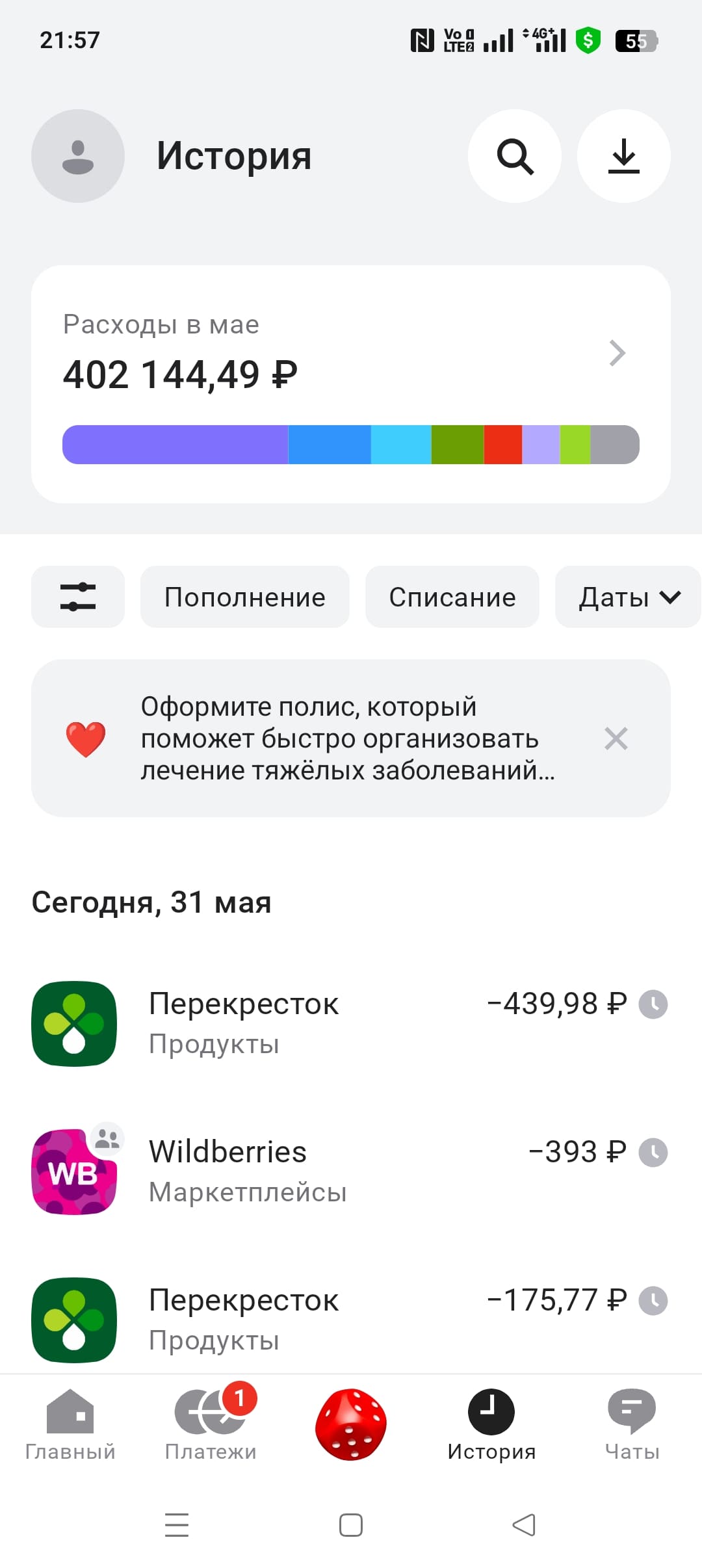Go back with the system back button

point(524,1525)
